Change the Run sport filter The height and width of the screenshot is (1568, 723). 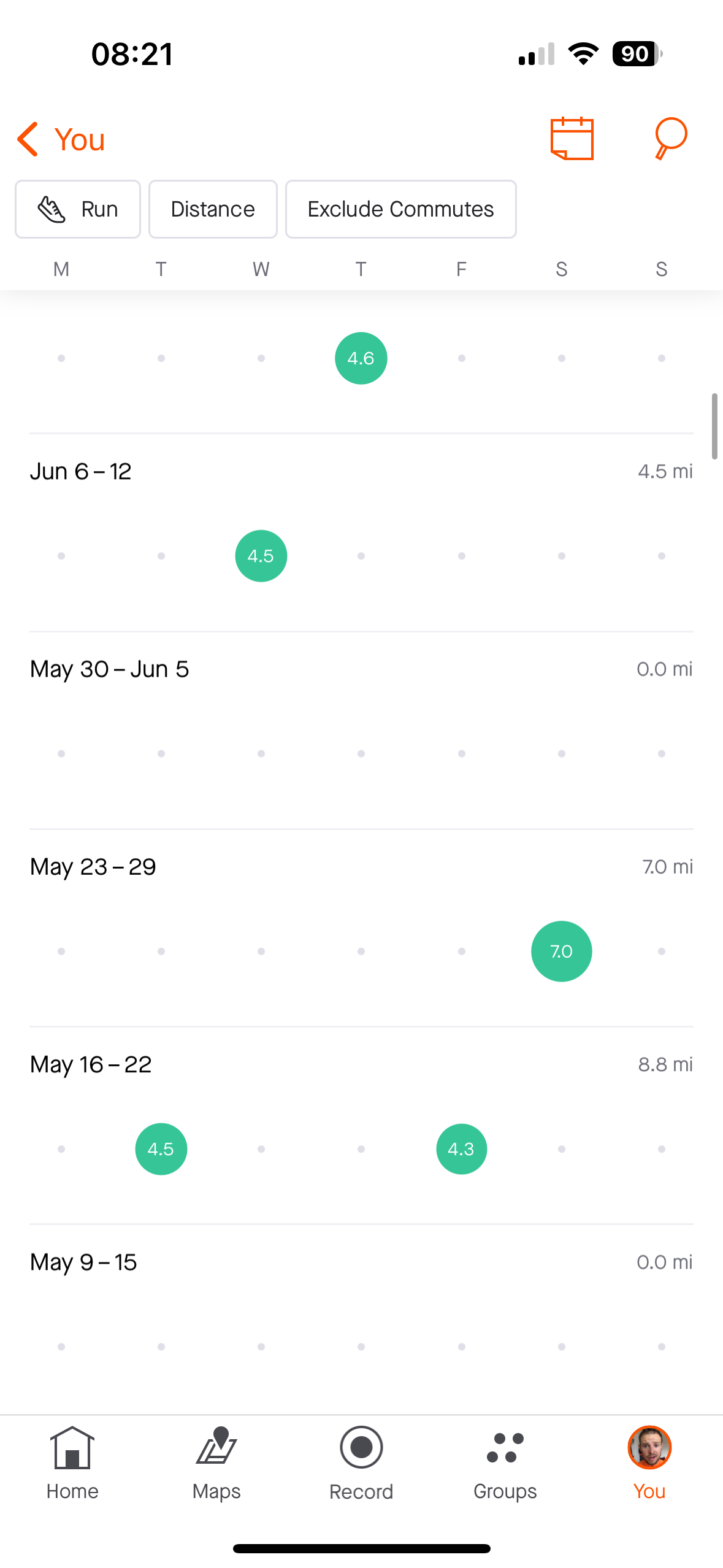coord(78,209)
